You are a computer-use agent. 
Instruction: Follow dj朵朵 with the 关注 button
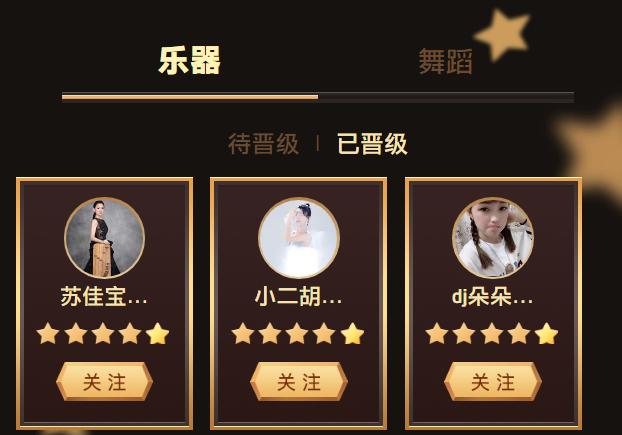point(493,382)
